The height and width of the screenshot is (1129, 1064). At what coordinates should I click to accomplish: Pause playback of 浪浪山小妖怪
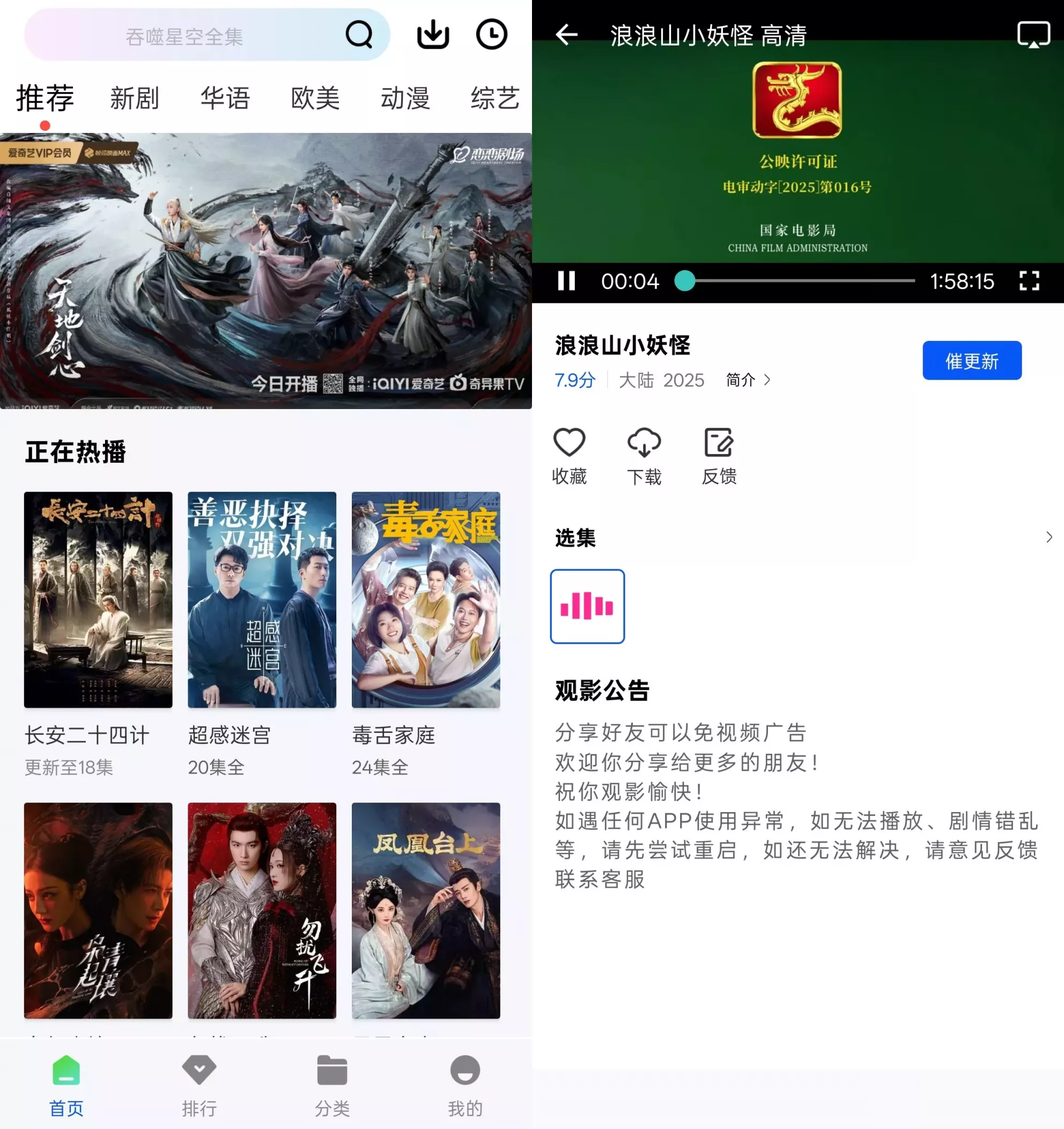(x=566, y=281)
